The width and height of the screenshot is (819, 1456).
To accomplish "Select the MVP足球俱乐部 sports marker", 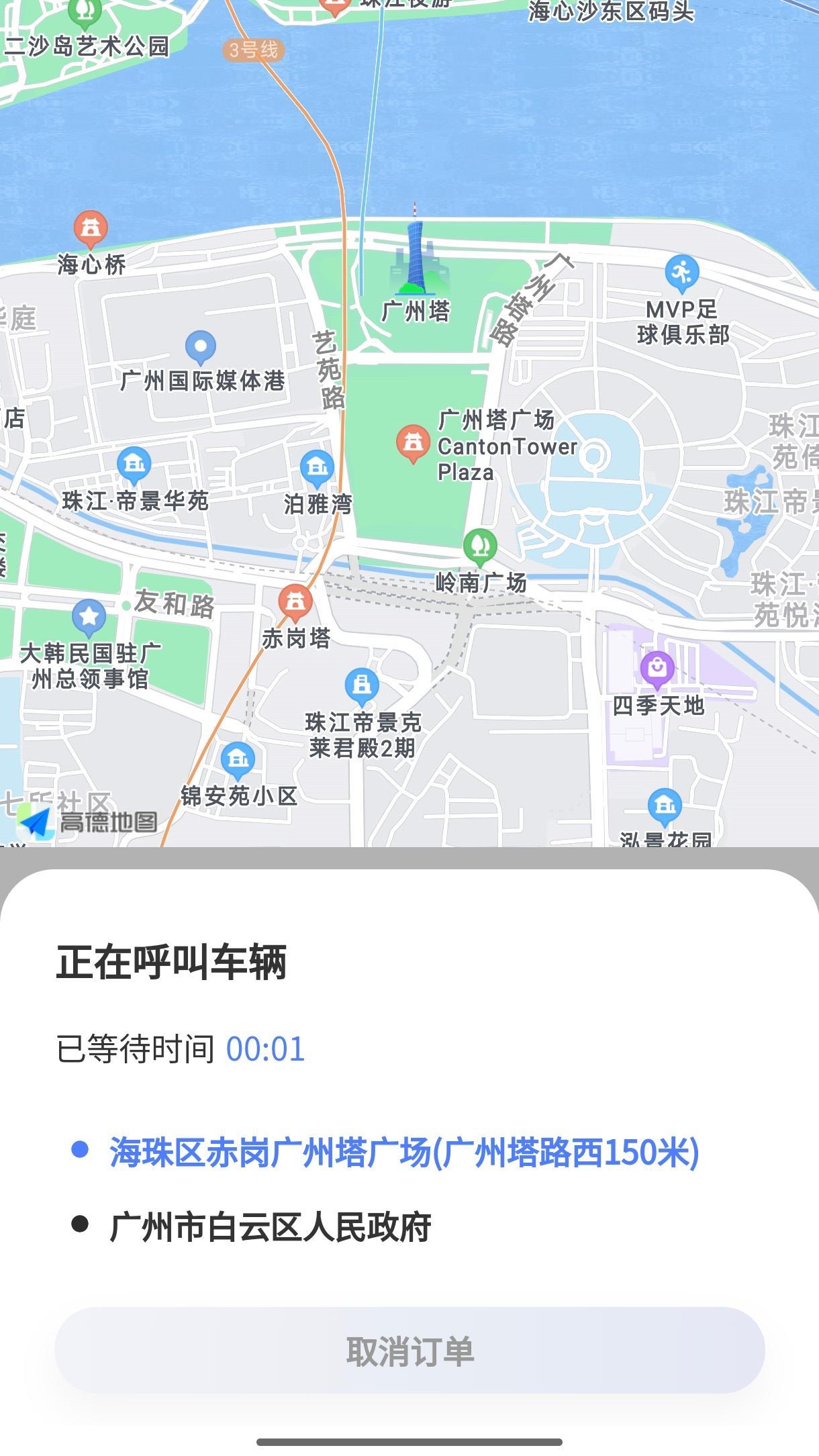I will click(x=682, y=272).
